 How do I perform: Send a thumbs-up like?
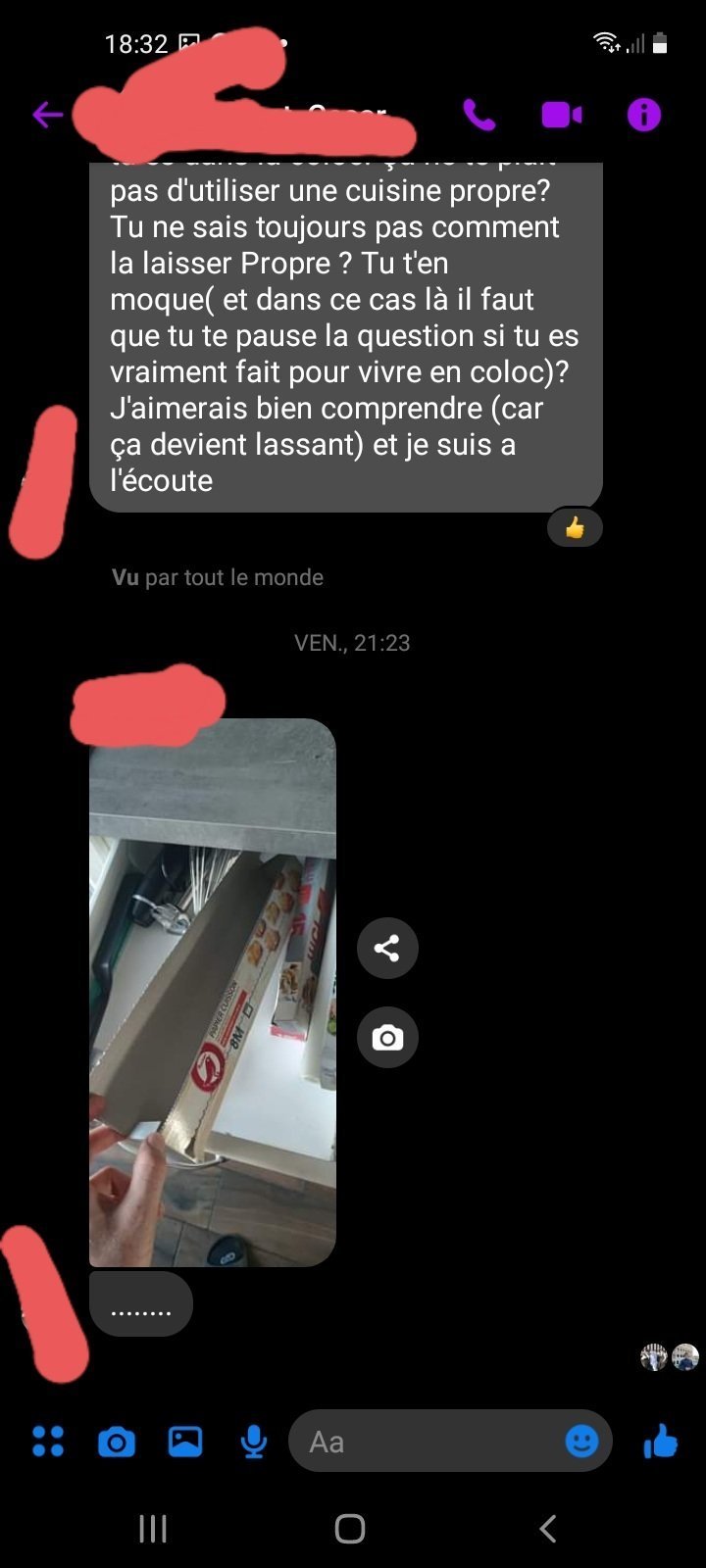pyautogui.click(x=660, y=1442)
